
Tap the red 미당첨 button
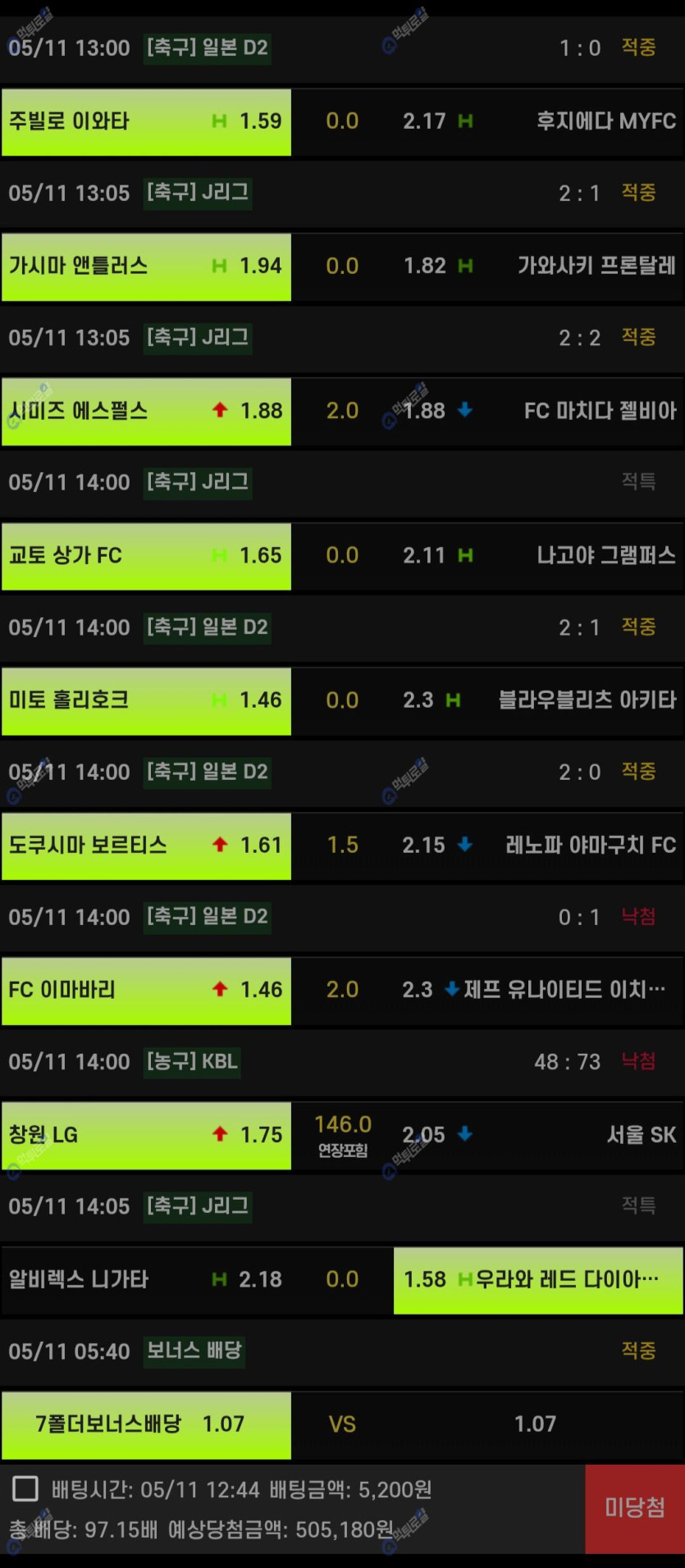click(x=634, y=1508)
